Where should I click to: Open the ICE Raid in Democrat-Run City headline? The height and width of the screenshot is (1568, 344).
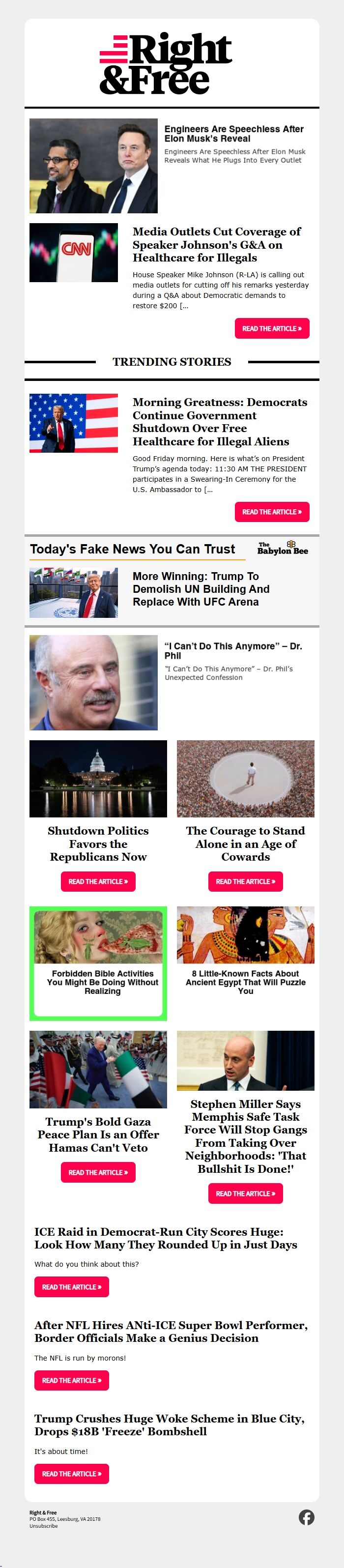pyautogui.click(x=166, y=1238)
